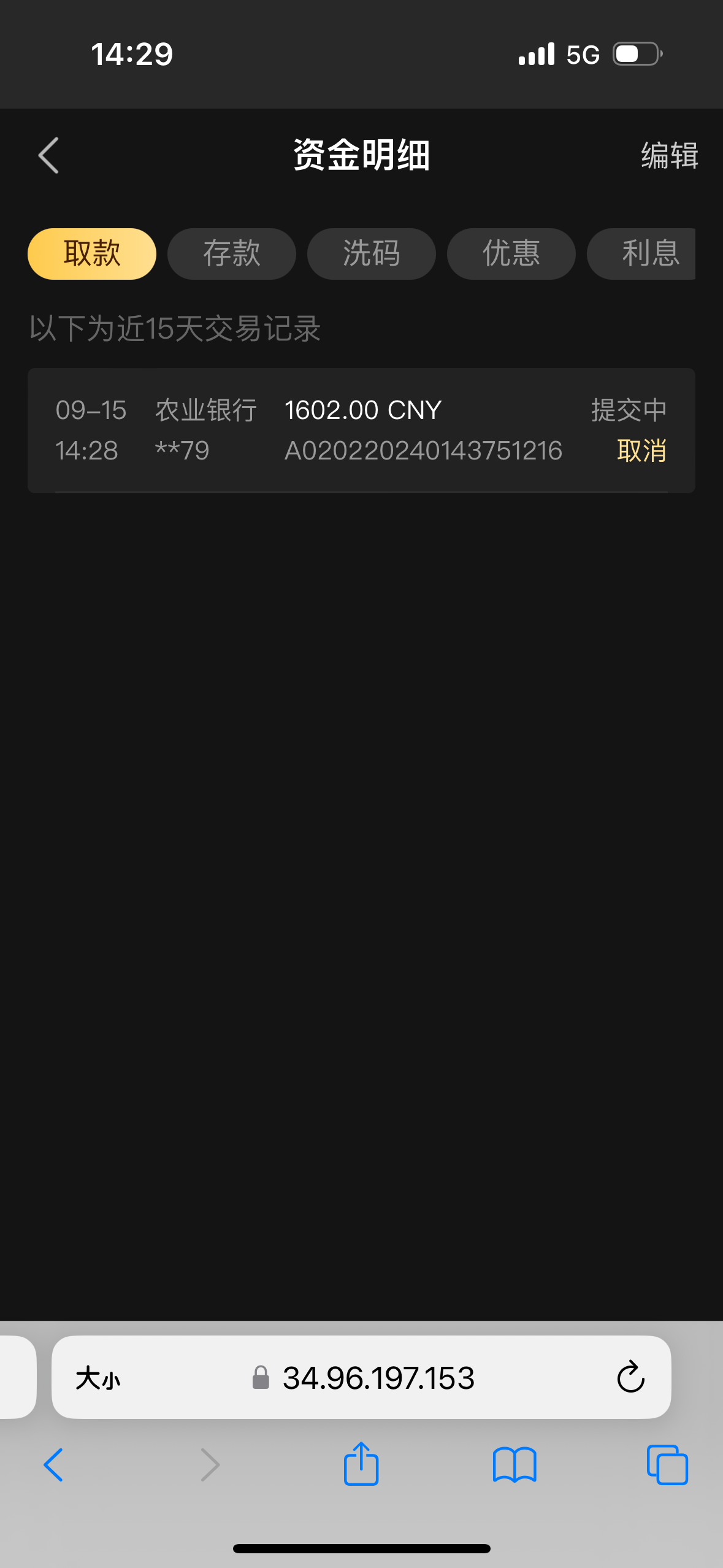723x1568 pixels.
Task: Tap the 大小 text size button
Action: pos(98,1378)
